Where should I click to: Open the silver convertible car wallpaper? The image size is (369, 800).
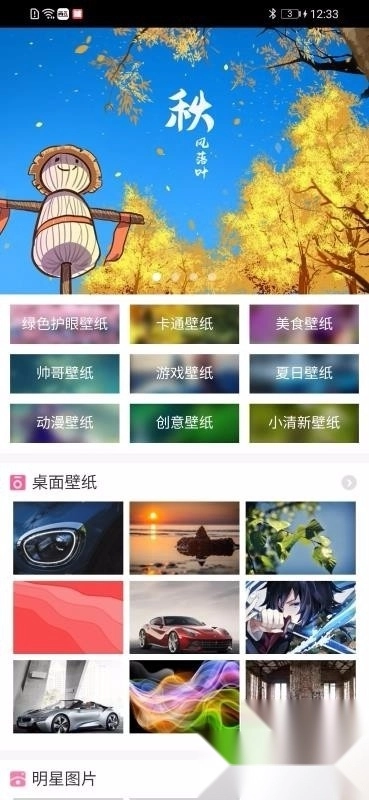point(68,696)
